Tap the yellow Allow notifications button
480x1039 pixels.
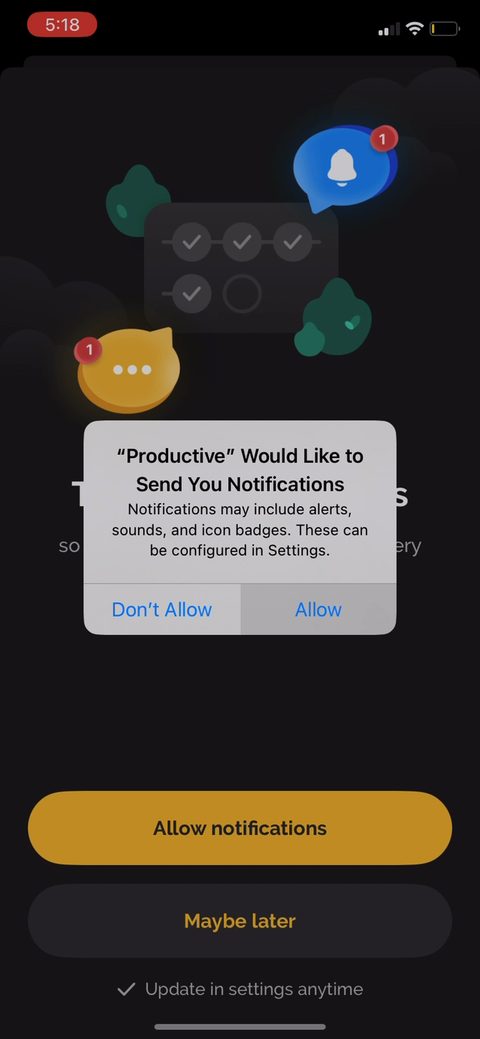click(x=240, y=828)
